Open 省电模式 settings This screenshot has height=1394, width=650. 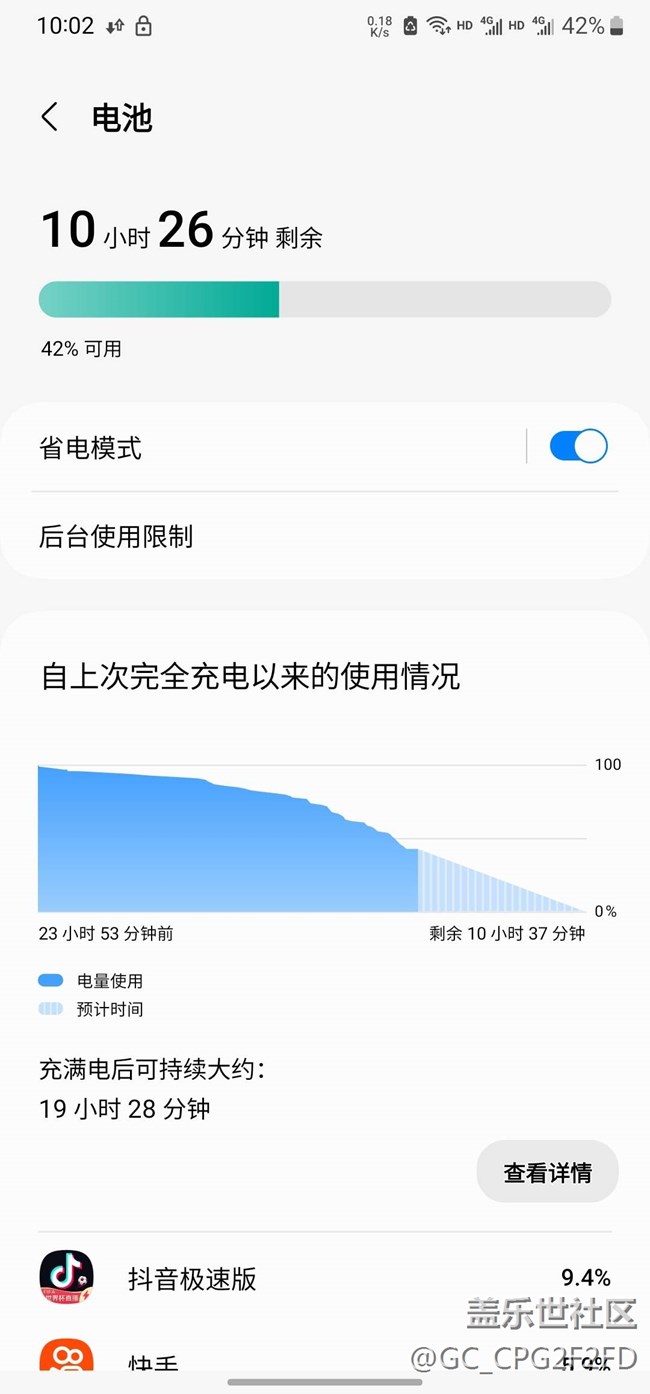[260, 447]
